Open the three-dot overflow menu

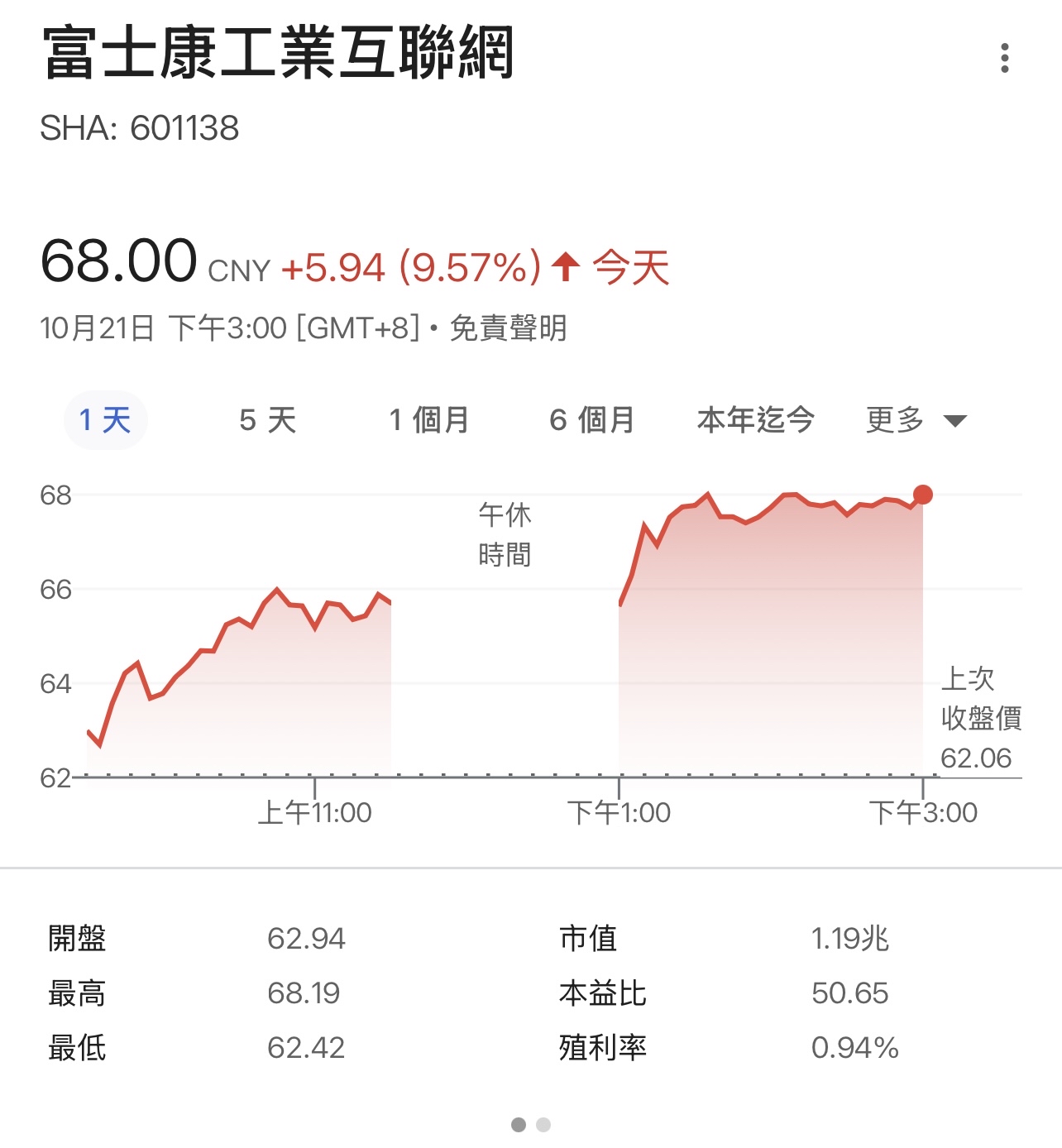[1004, 58]
